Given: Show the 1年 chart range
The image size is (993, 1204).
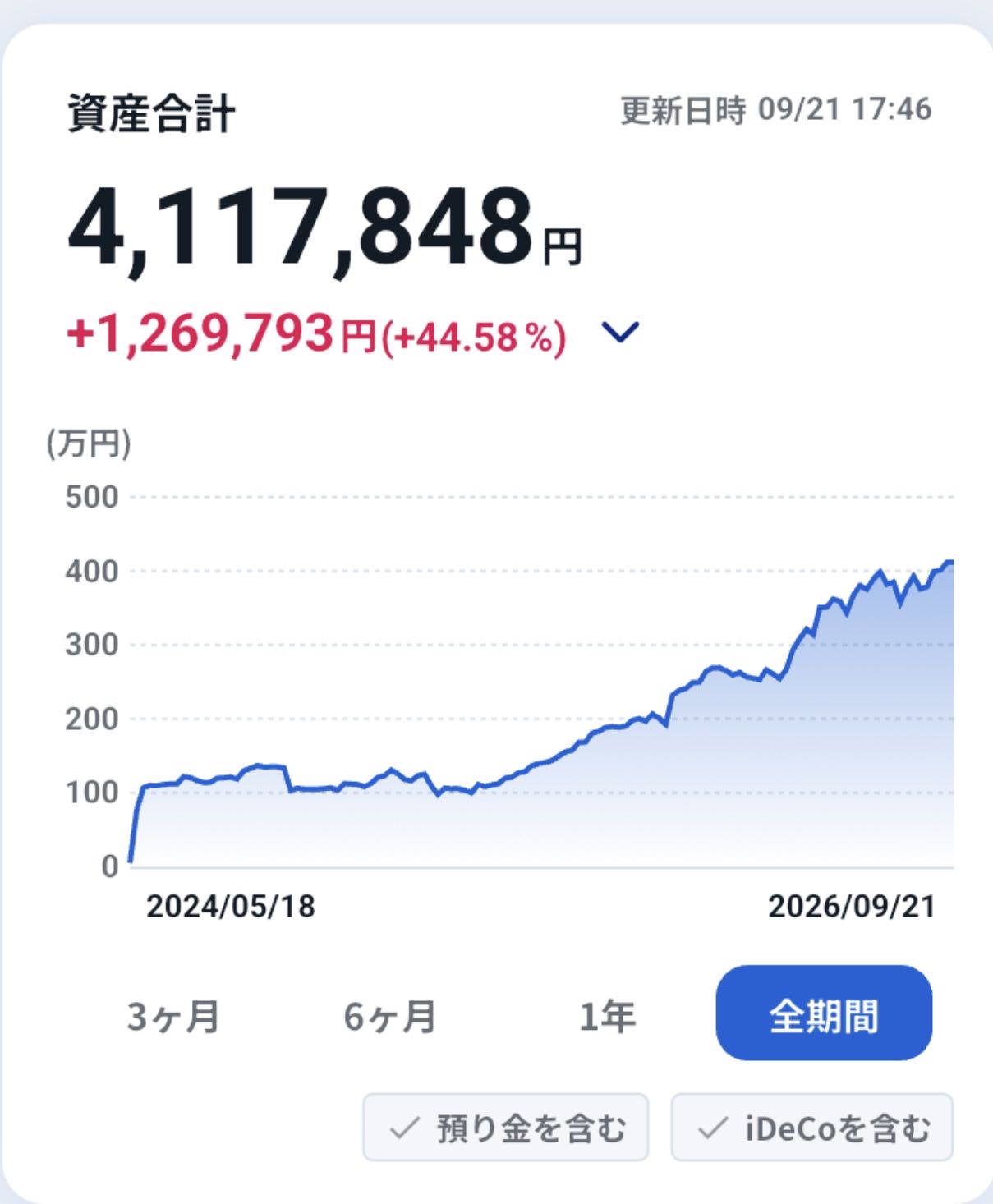Looking at the screenshot, I should [607, 1016].
